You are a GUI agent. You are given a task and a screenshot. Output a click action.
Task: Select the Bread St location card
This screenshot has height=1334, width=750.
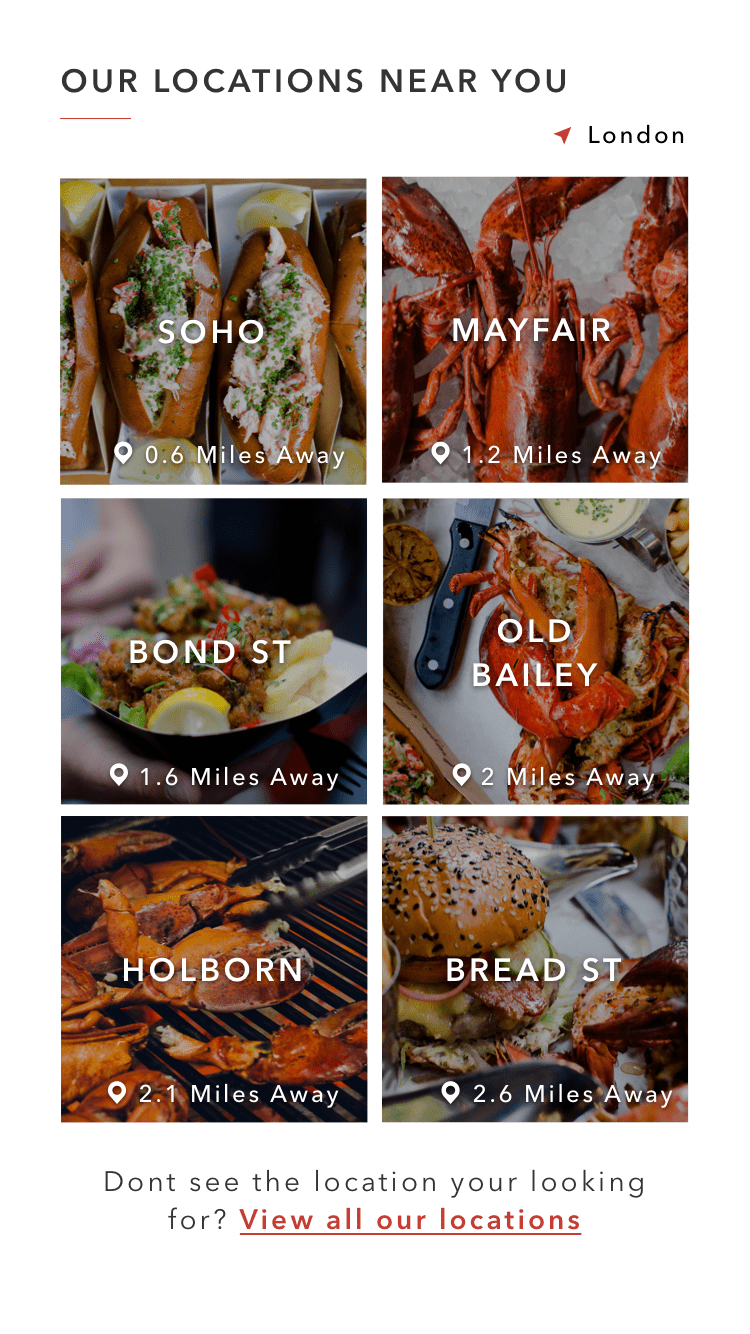tap(535, 969)
